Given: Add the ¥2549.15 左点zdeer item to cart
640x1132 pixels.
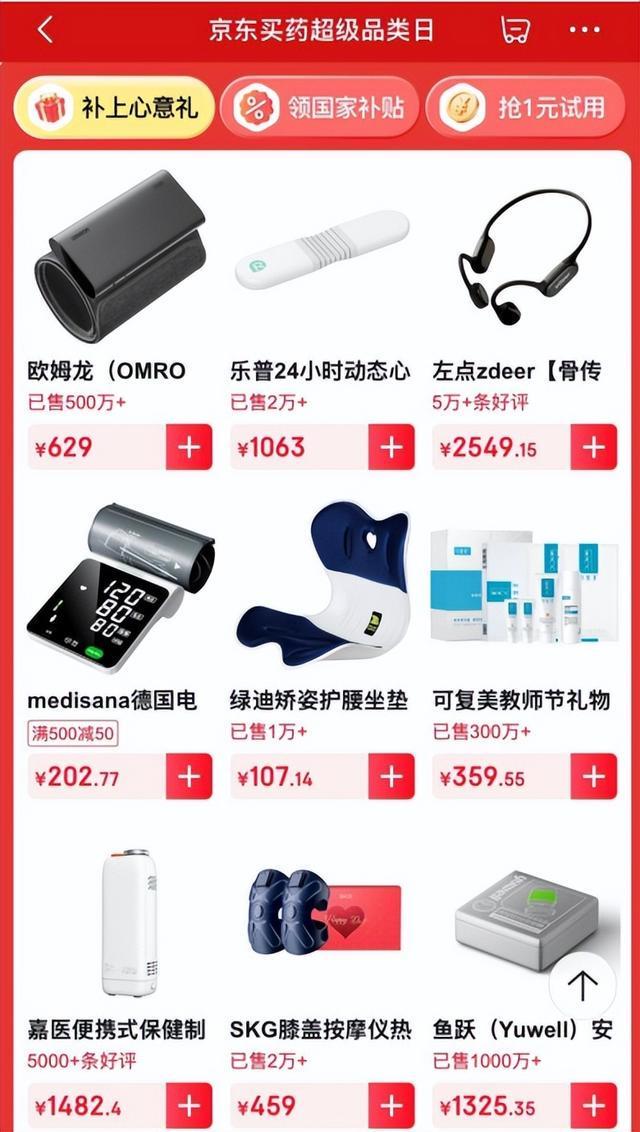Looking at the screenshot, I should click(x=594, y=447).
